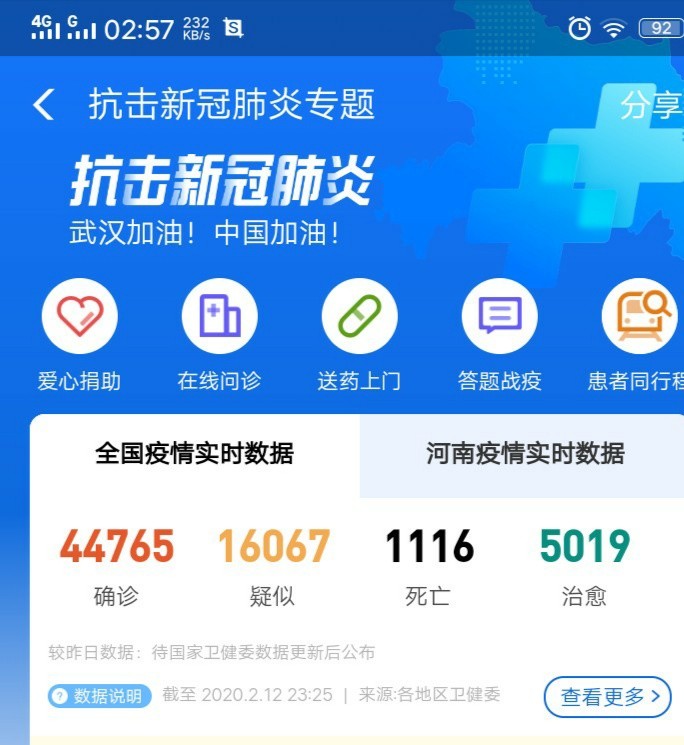Share this page via 分享
The width and height of the screenshot is (684, 745).
click(x=650, y=105)
